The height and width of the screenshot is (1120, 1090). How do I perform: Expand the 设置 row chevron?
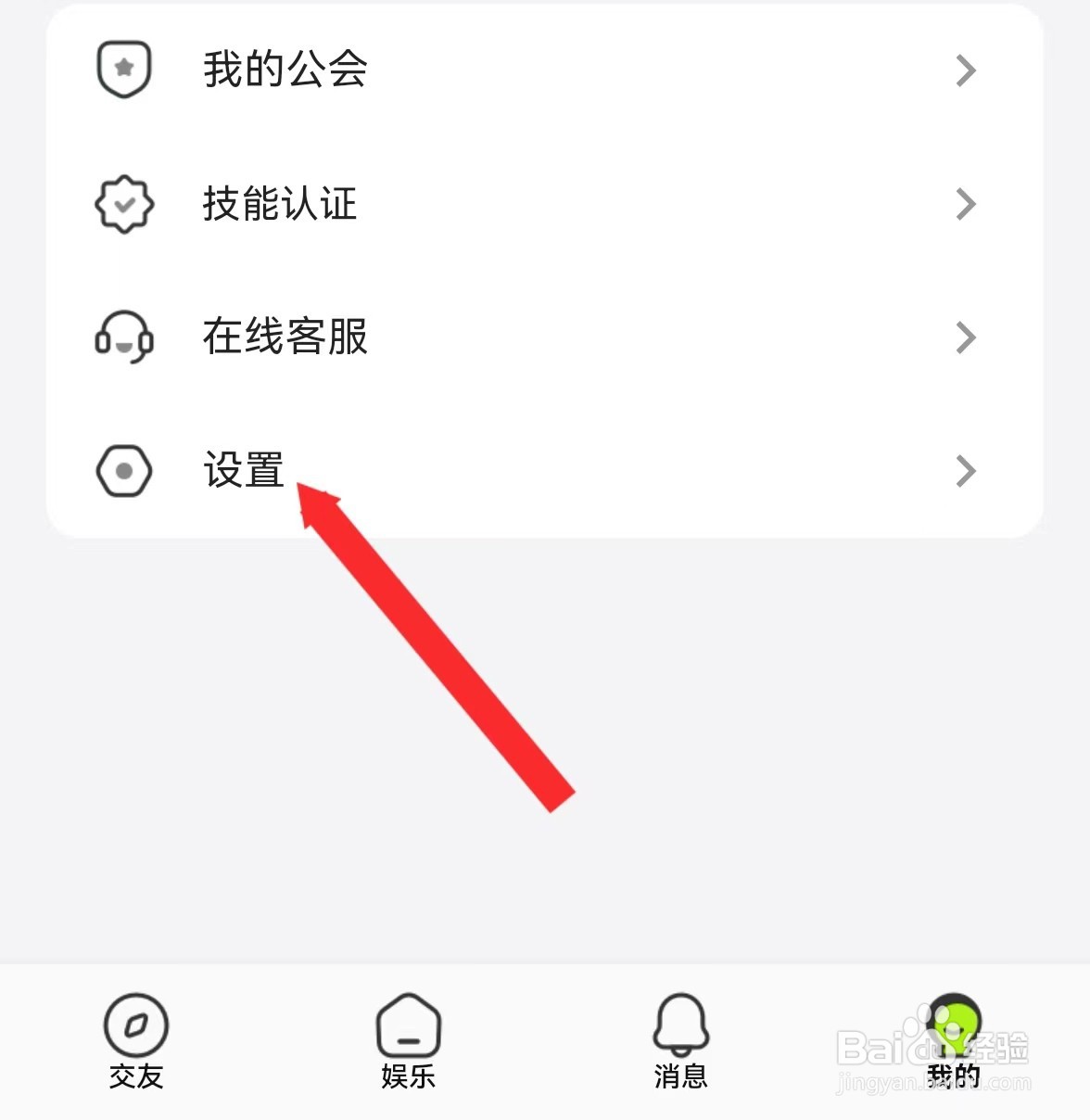tap(966, 471)
